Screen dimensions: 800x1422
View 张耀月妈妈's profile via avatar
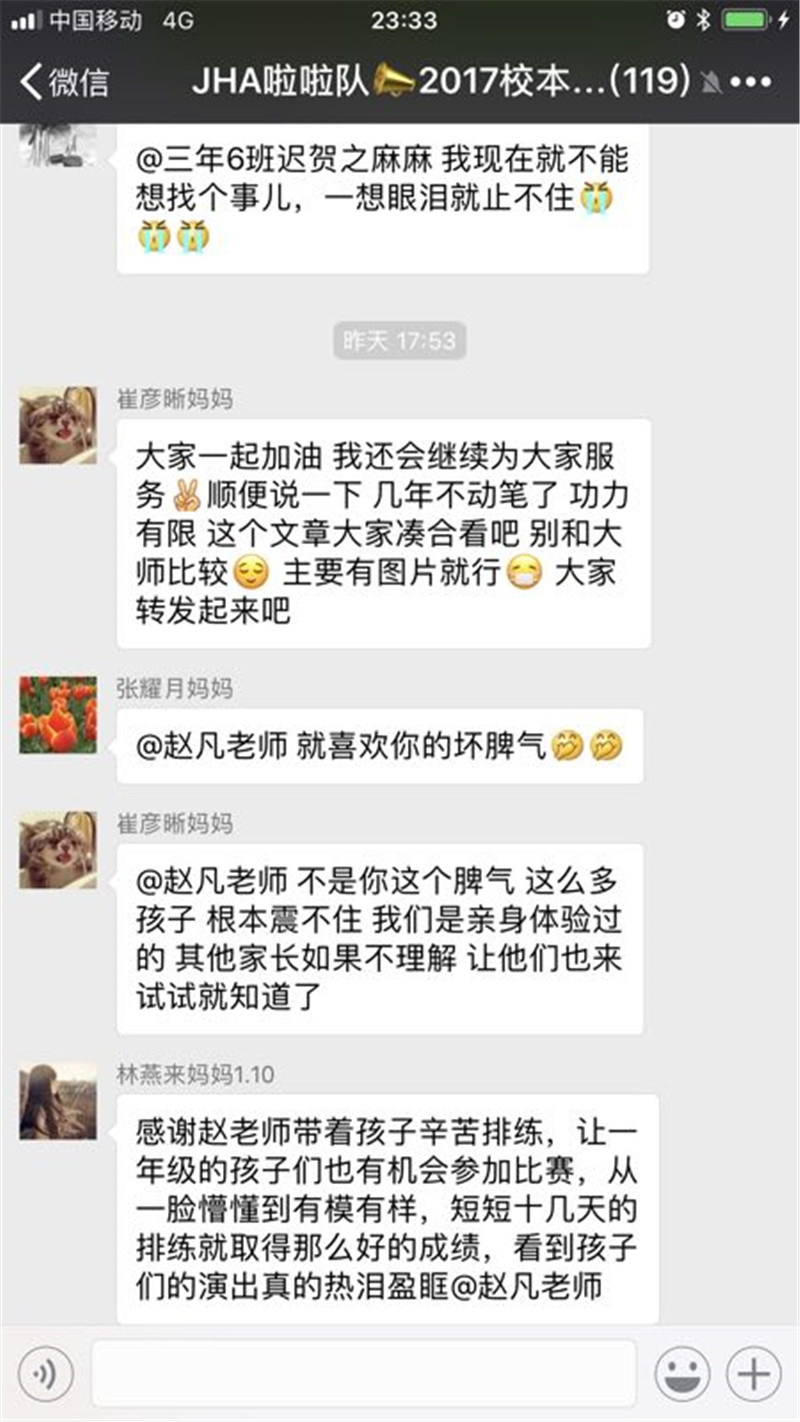58,715
